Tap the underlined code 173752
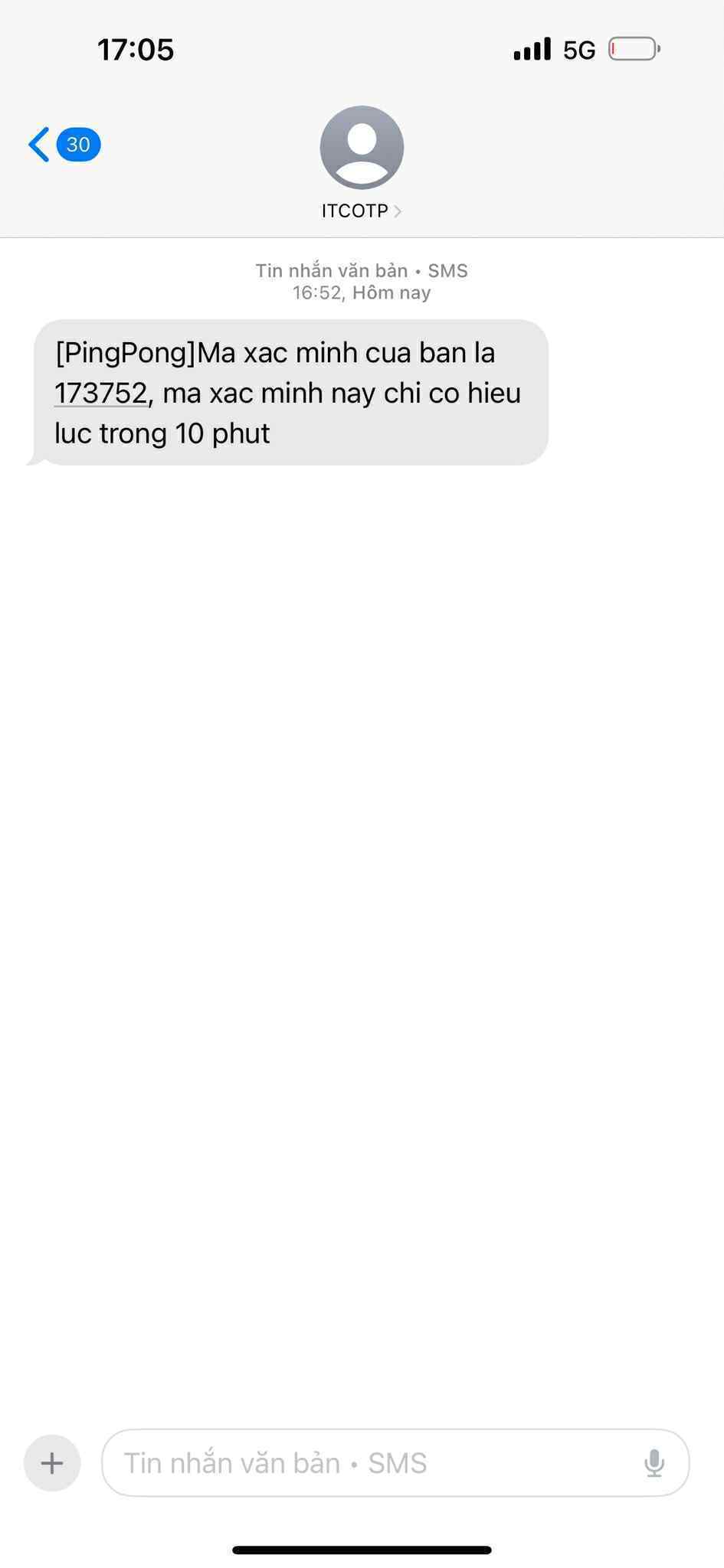Image resolution: width=724 pixels, height=1568 pixels. [x=100, y=394]
